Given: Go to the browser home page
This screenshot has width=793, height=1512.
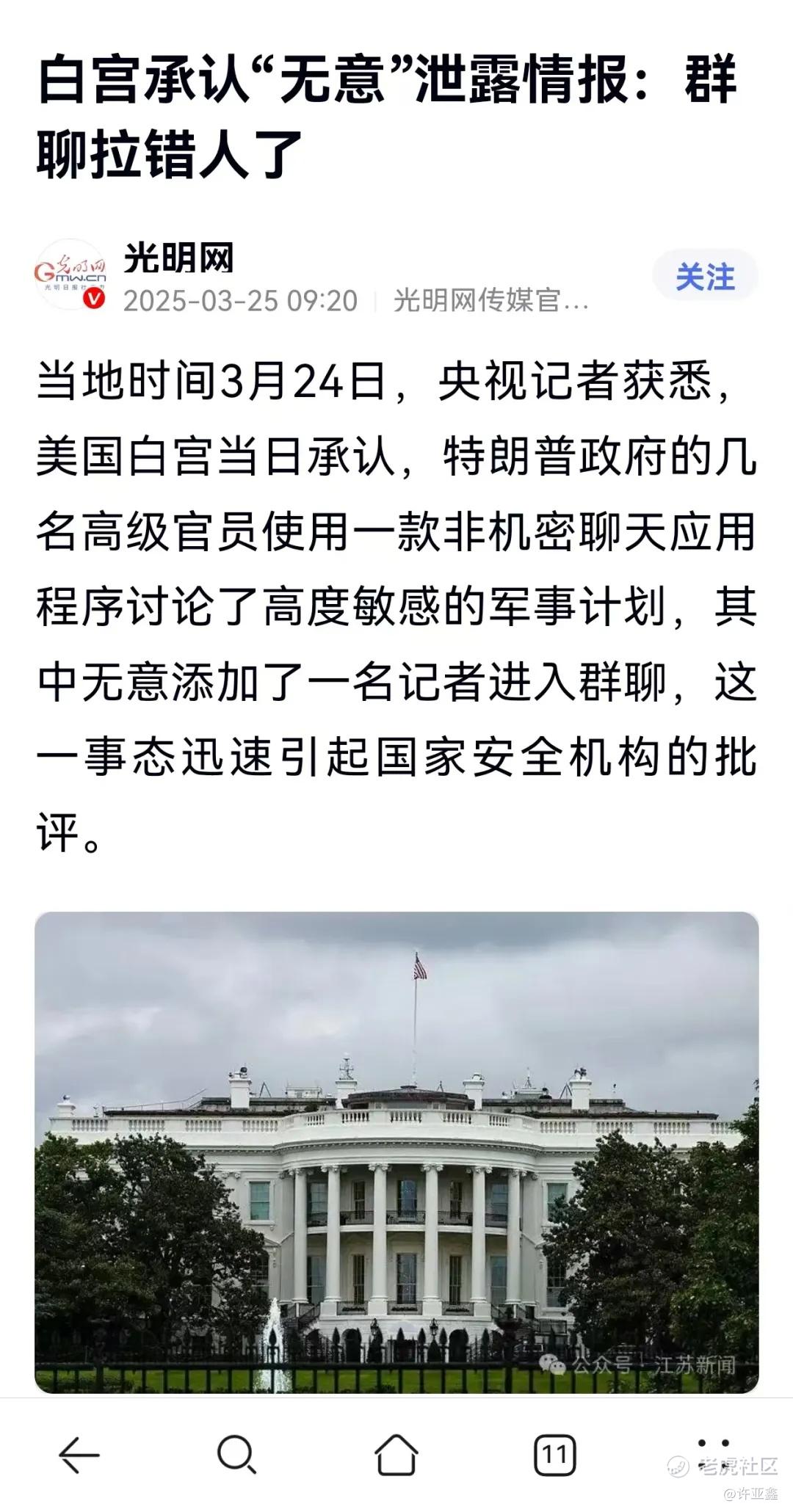Looking at the screenshot, I should [396, 1454].
